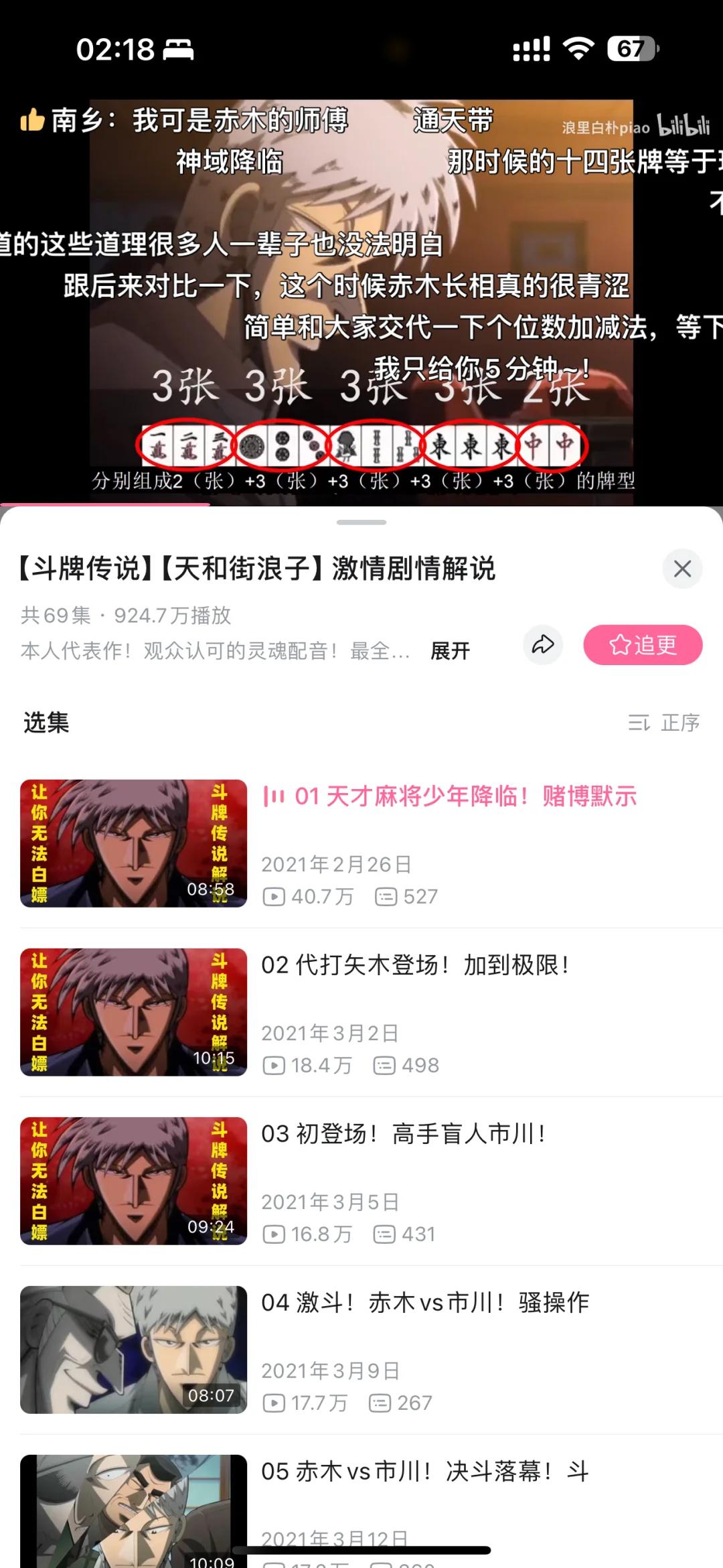This screenshot has width=723, height=1568.
Task: Open episode 03 初登场 高手盲人市川
Action: [361, 1181]
